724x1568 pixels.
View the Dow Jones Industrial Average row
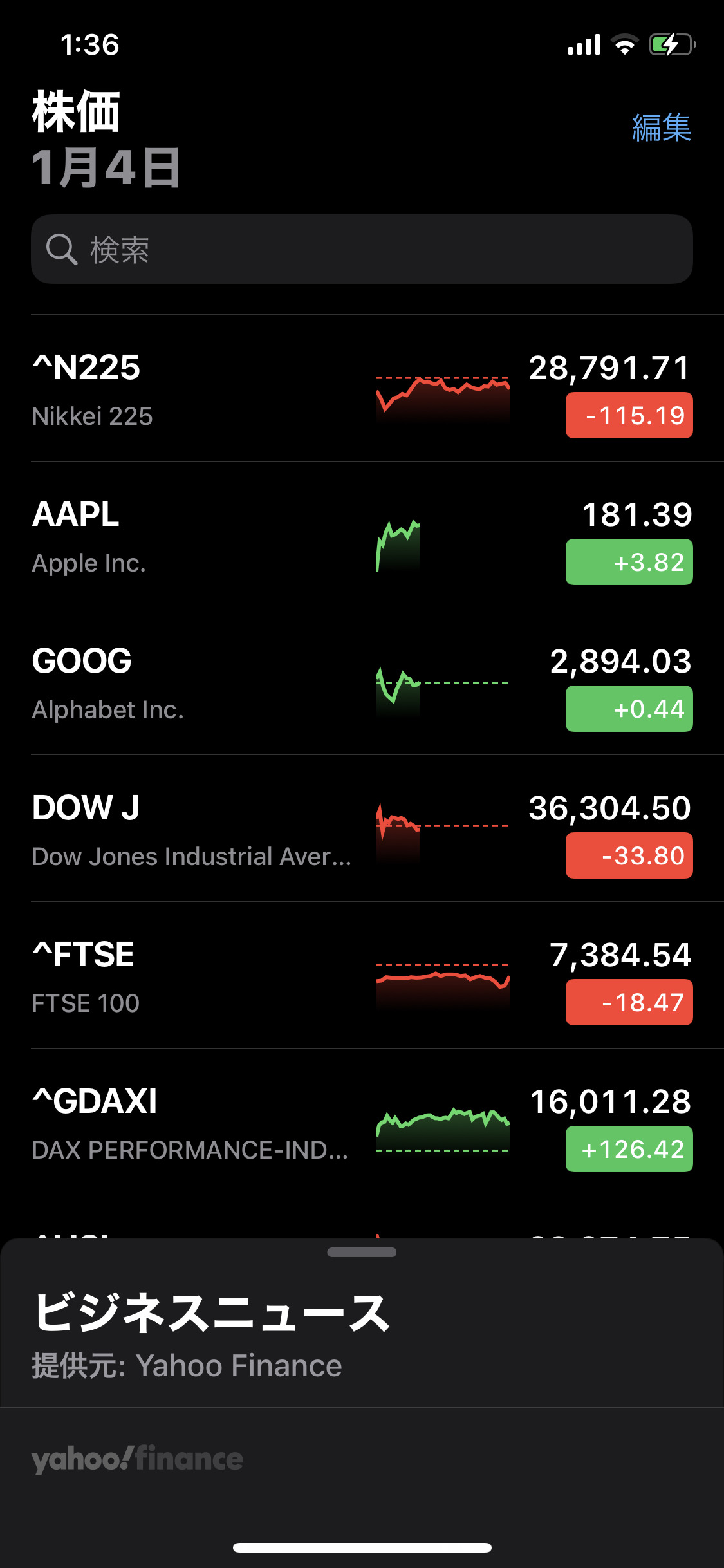pos(193,828)
